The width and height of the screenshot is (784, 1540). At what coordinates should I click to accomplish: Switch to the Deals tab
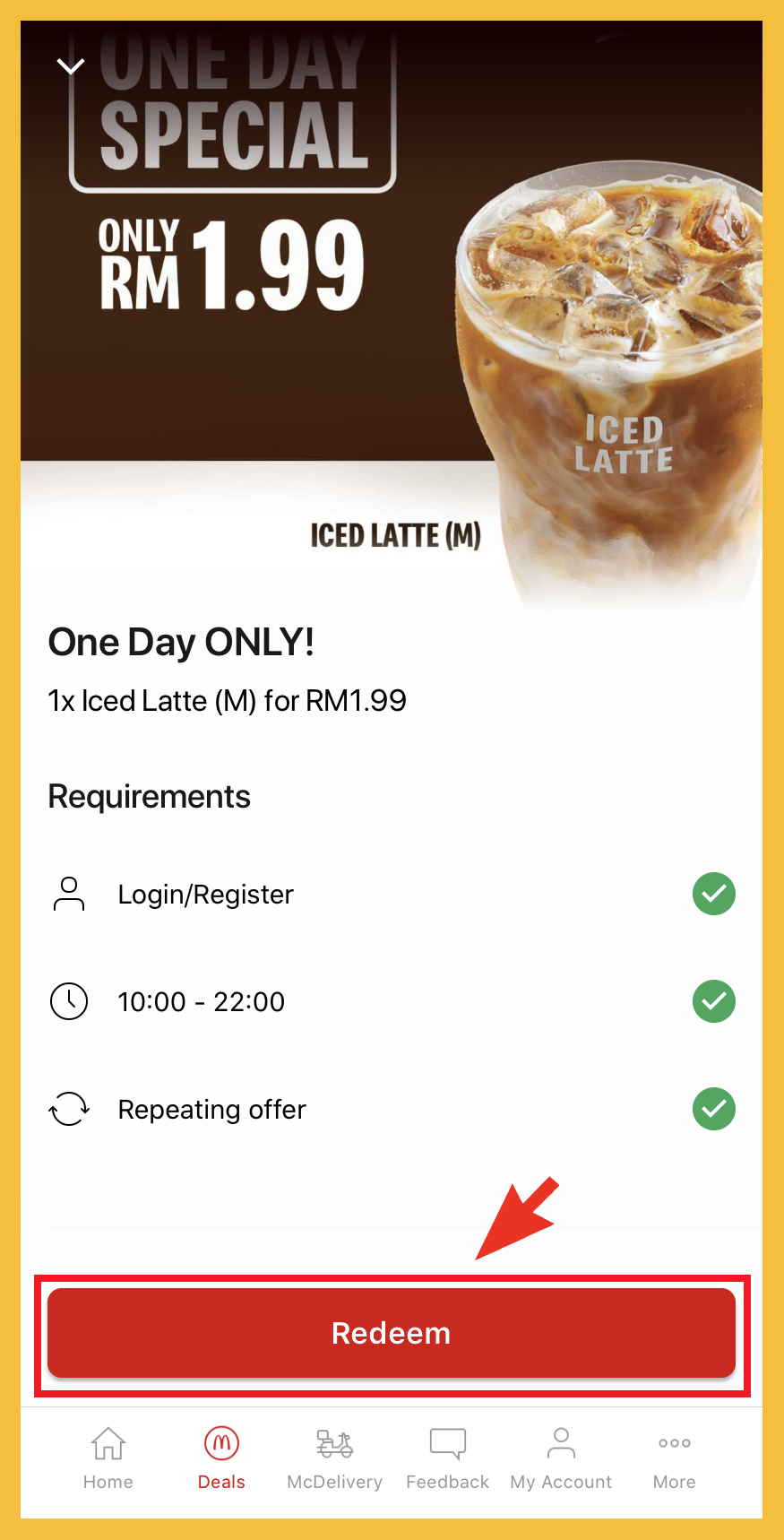[x=221, y=1458]
